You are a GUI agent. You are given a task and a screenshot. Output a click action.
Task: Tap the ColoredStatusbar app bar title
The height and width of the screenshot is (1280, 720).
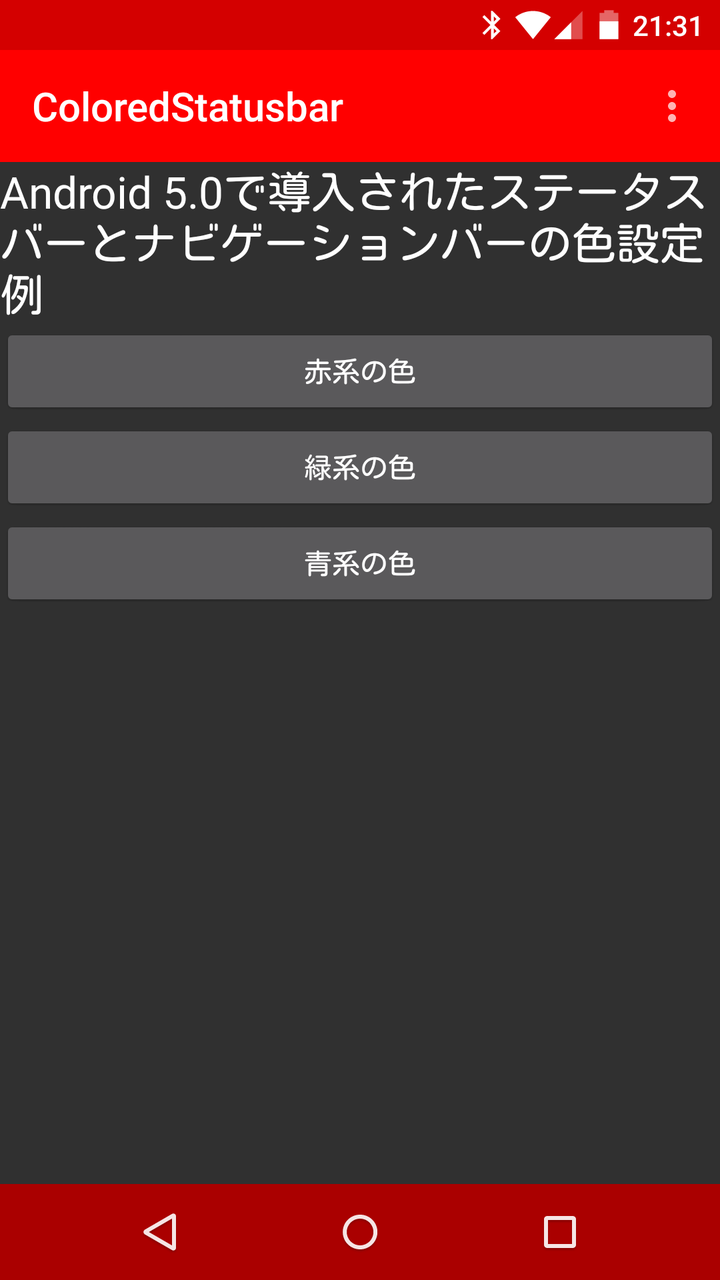tap(186, 107)
